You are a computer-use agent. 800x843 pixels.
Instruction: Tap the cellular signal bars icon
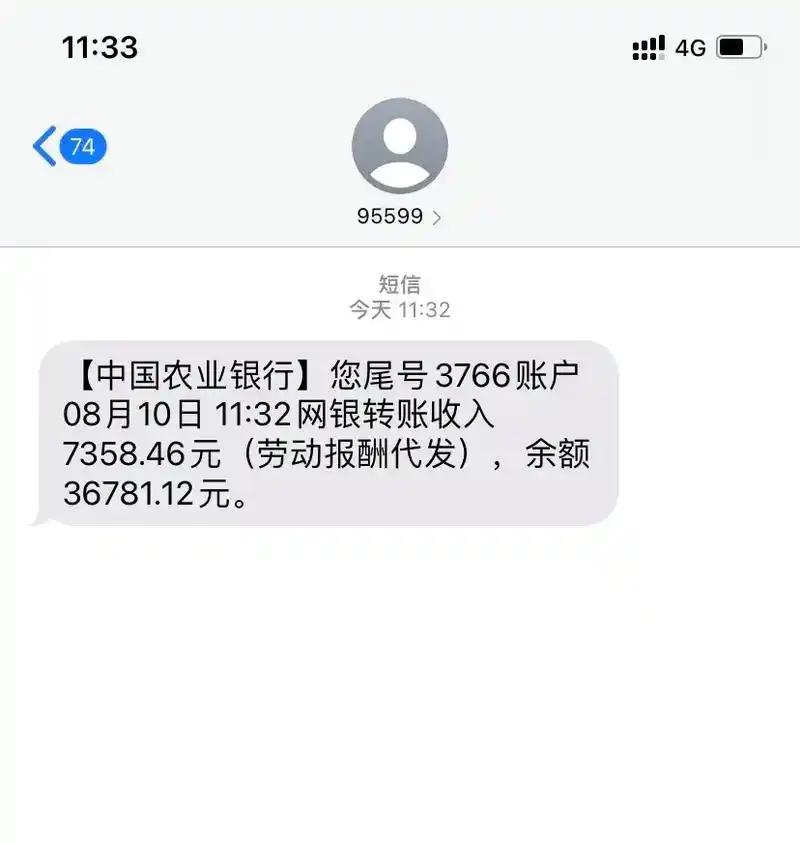pyautogui.click(x=648, y=46)
